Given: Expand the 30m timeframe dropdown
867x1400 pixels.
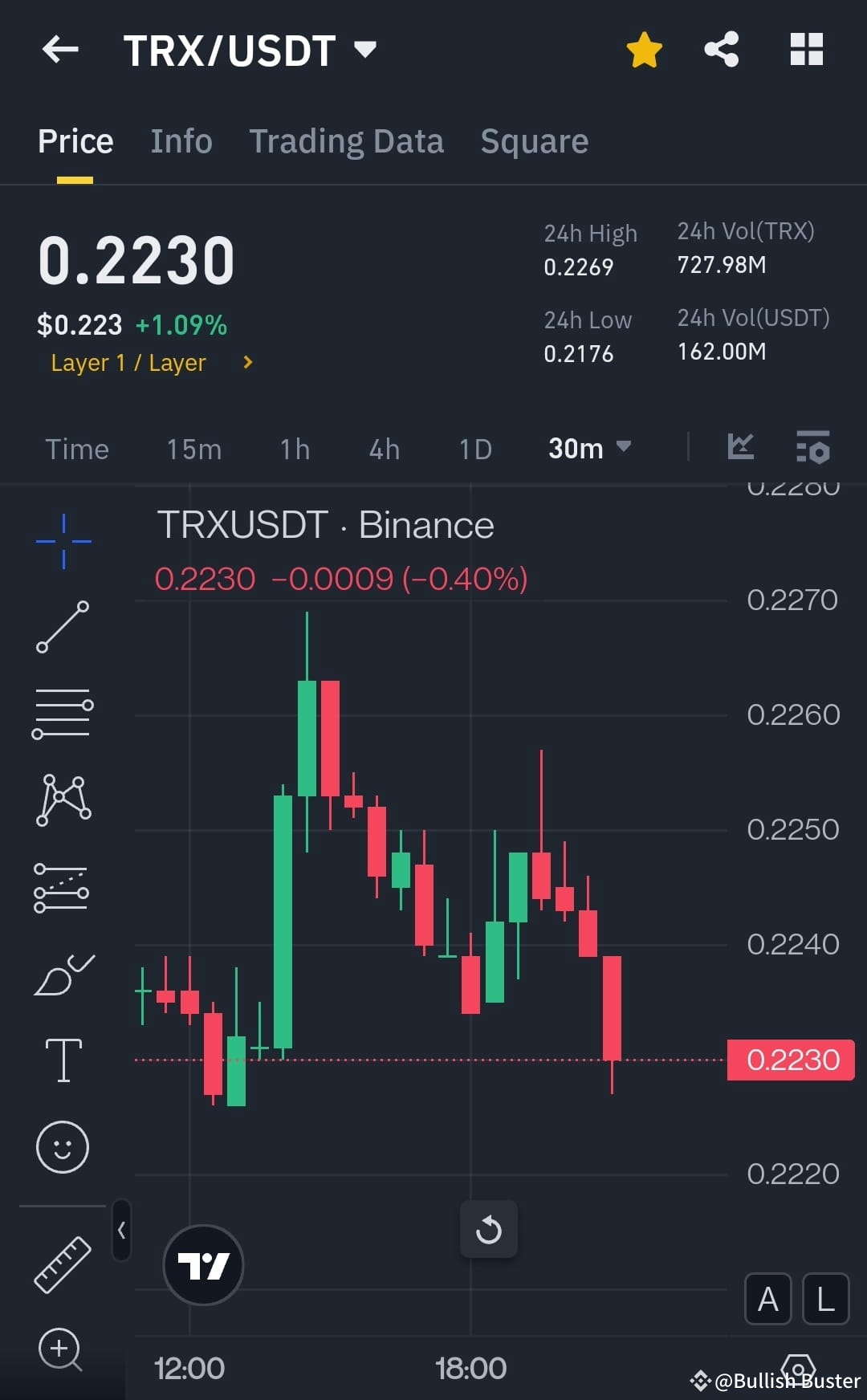Looking at the screenshot, I should [592, 448].
